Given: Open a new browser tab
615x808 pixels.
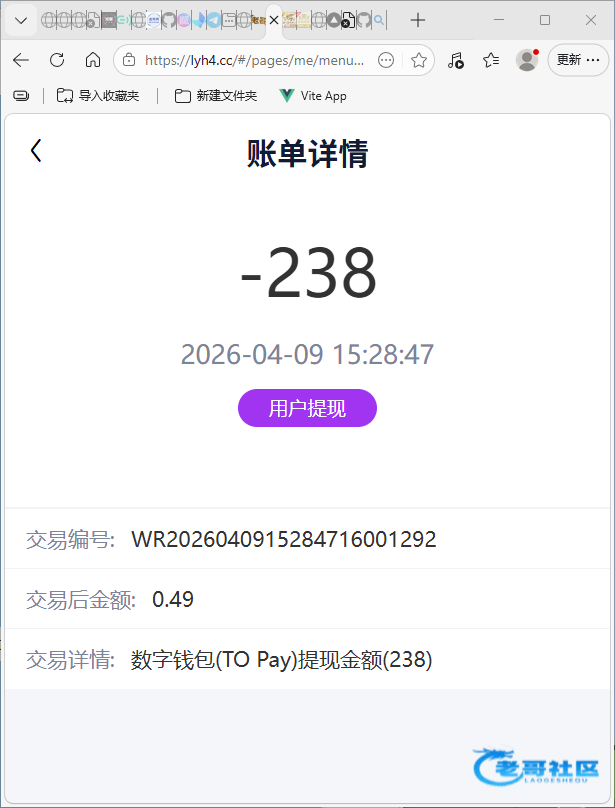Looking at the screenshot, I should pos(418,20).
